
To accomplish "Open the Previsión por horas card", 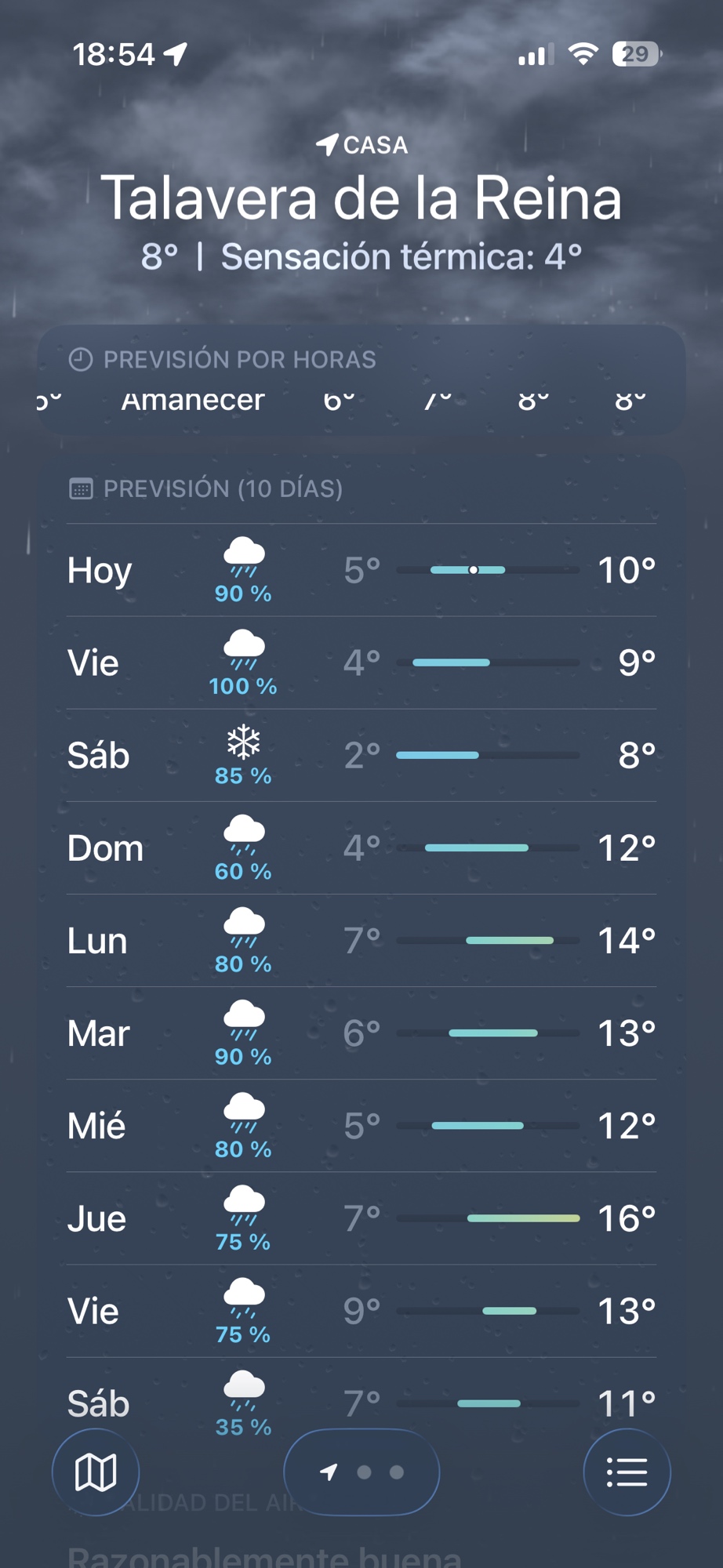I will (x=361, y=379).
